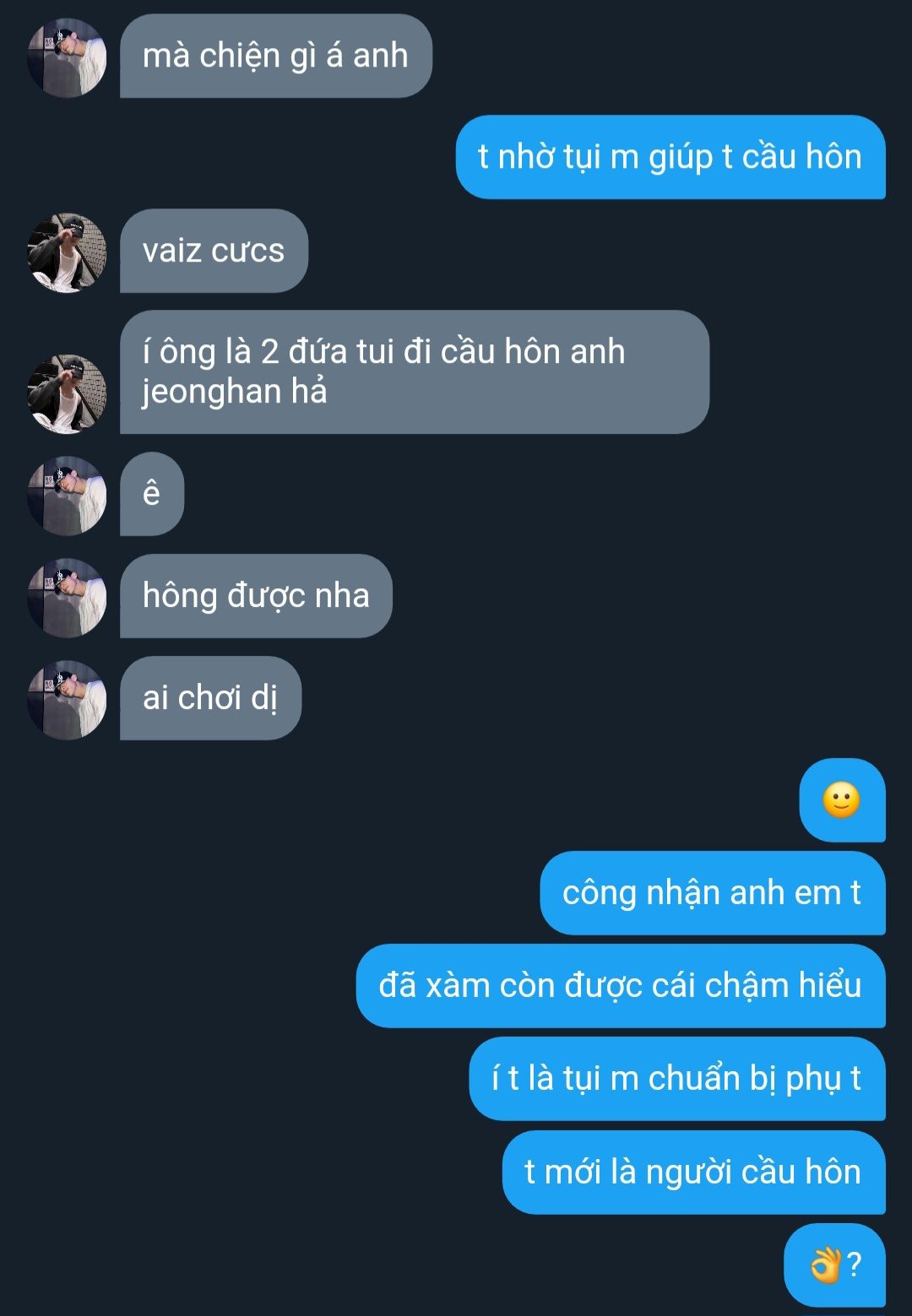Viewport: 912px width, 1316px height.
Task: Tap avatar beside the "jeonghan hả" message
Action: click(x=67, y=393)
